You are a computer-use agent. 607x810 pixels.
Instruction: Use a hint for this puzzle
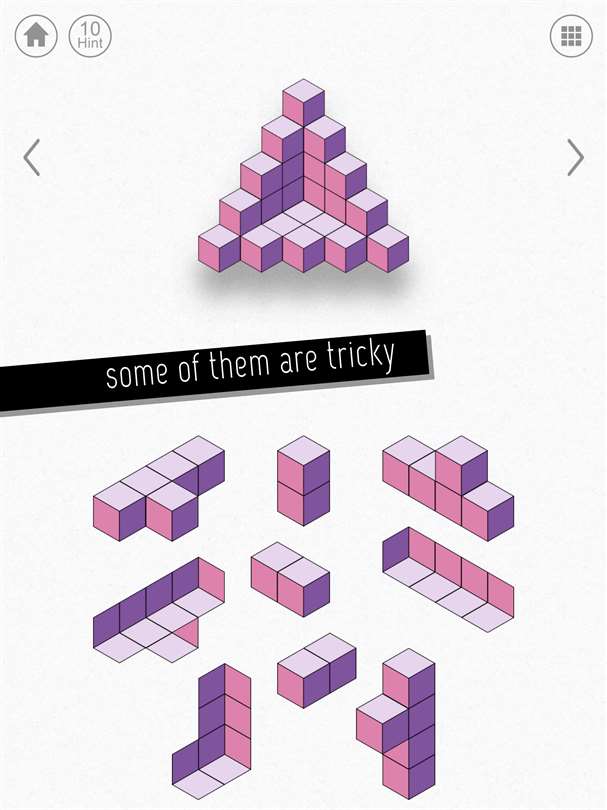[x=90, y=36]
